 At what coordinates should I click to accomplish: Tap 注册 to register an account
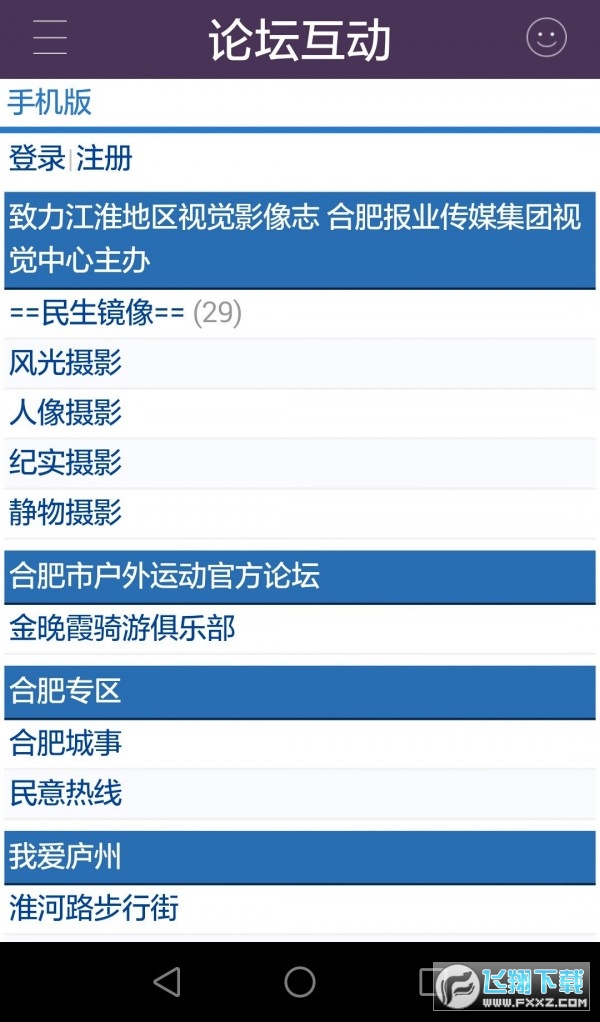pos(104,158)
